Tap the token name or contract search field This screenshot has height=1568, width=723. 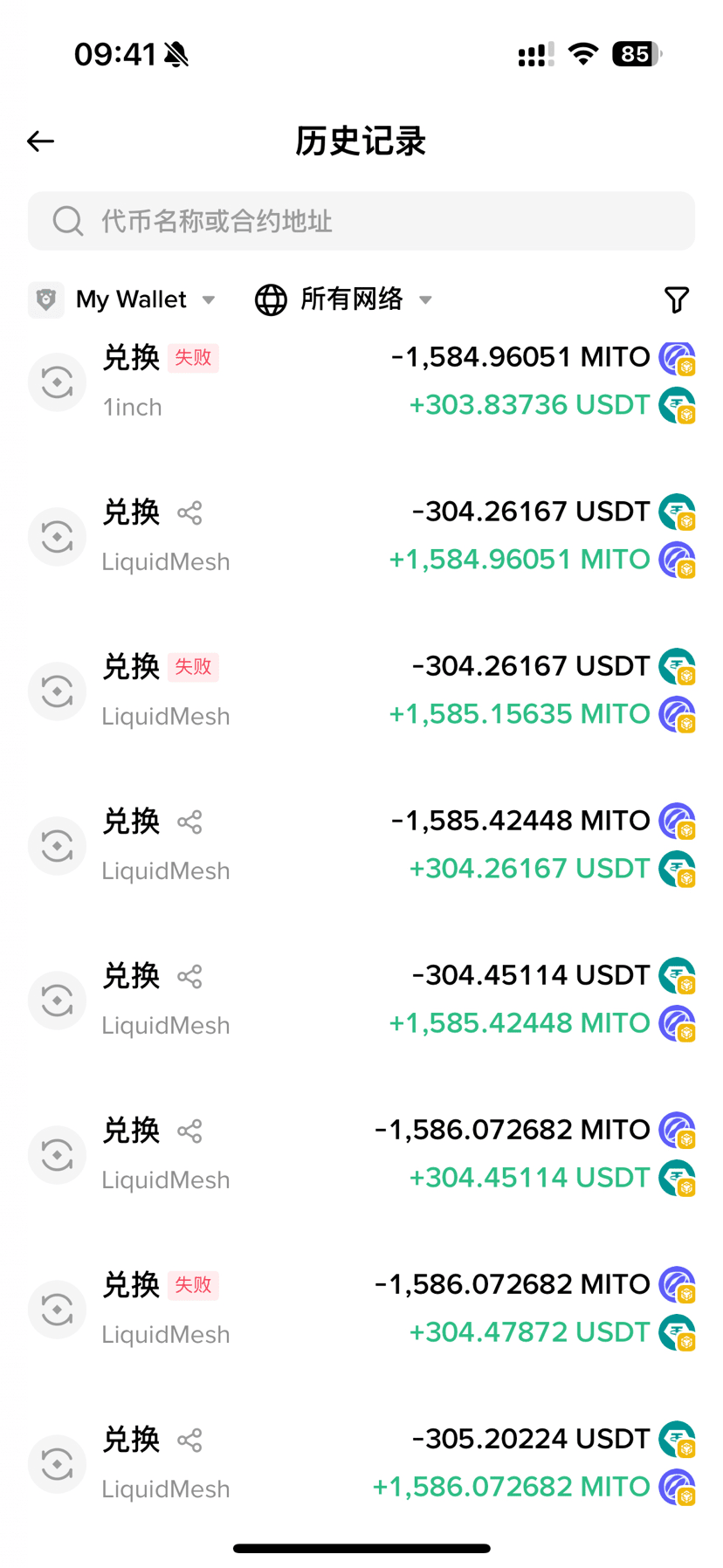[361, 221]
